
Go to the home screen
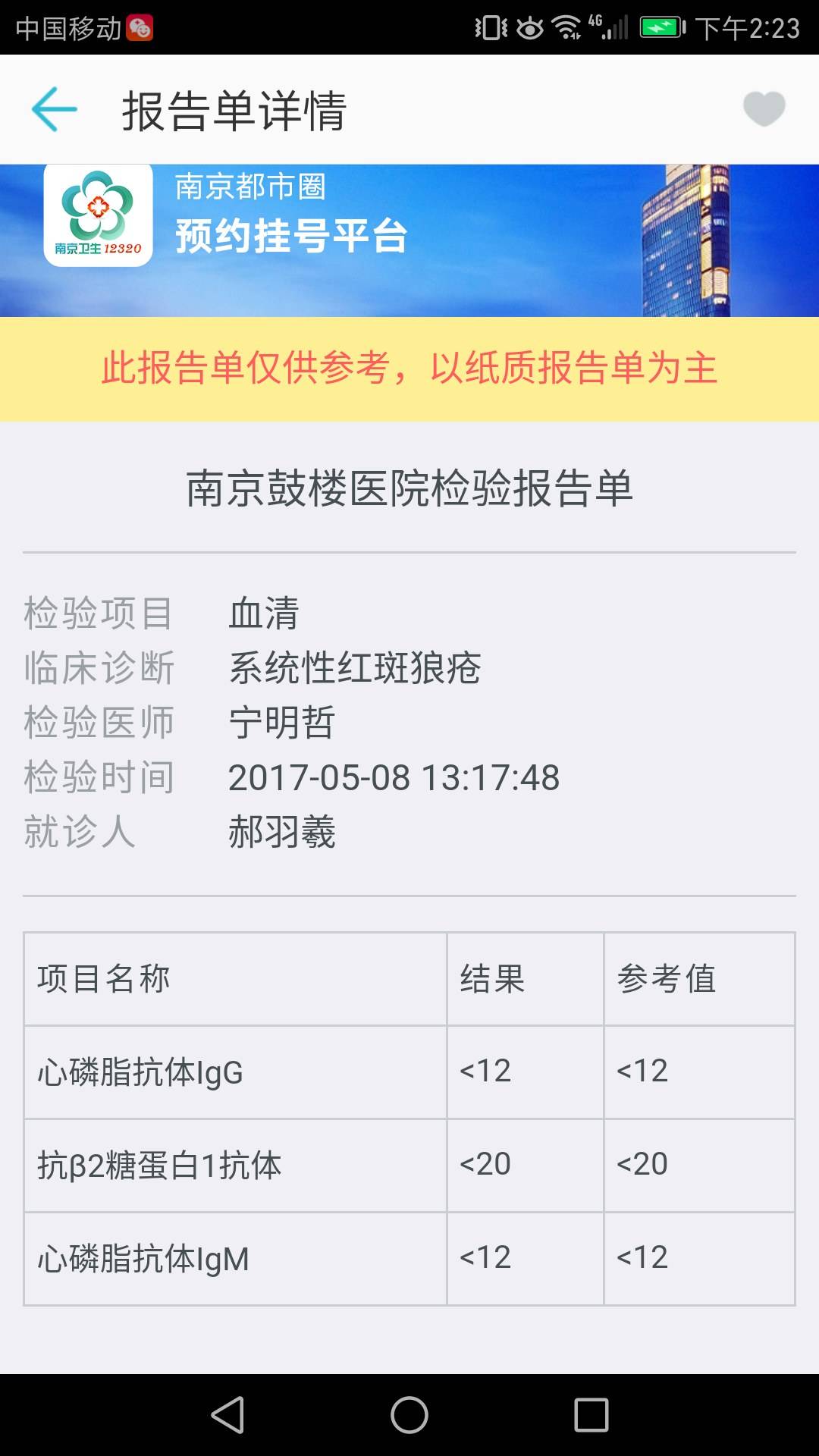point(409,1415)
